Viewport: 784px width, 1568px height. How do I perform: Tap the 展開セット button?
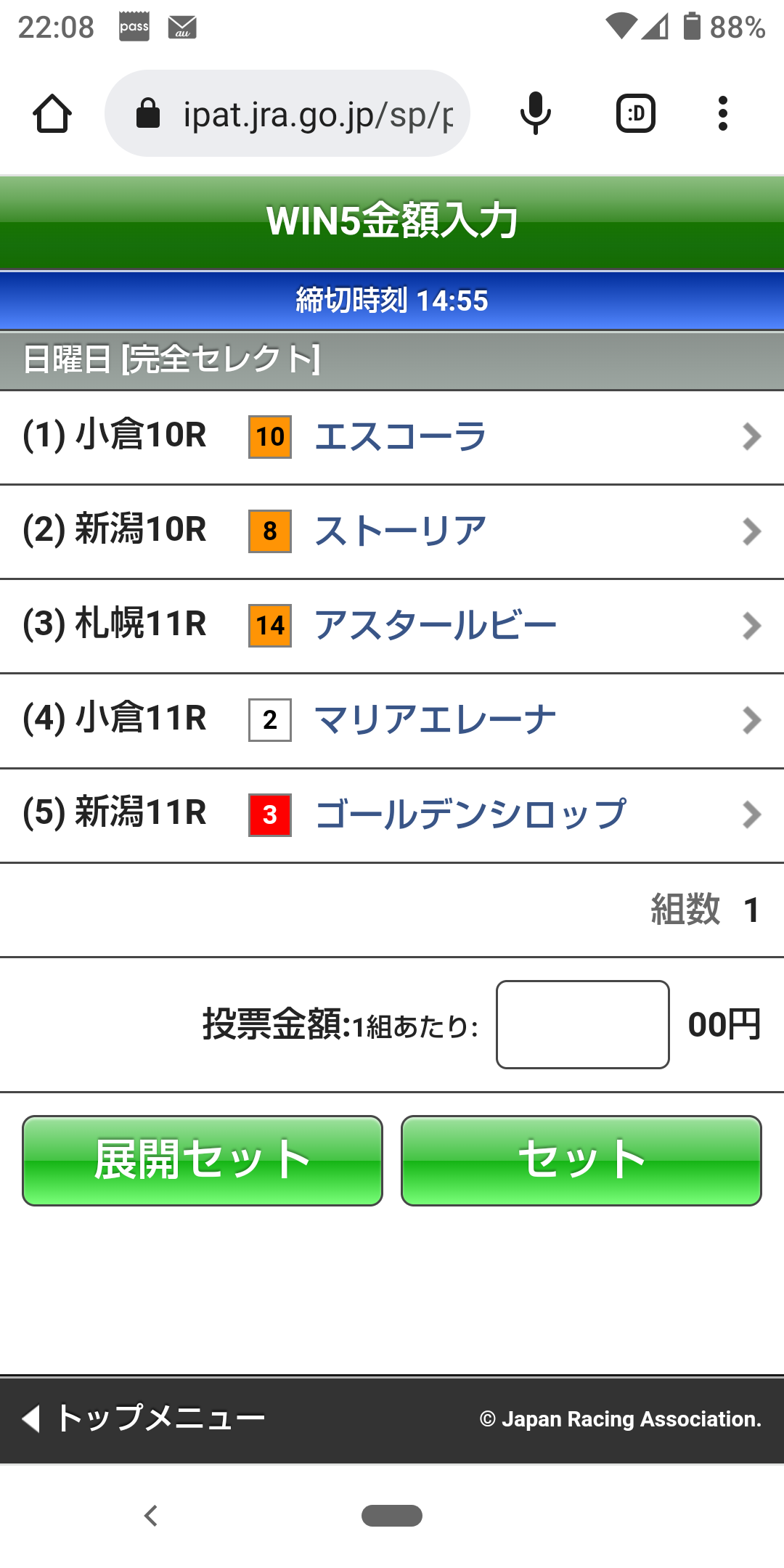point(203,1160)
